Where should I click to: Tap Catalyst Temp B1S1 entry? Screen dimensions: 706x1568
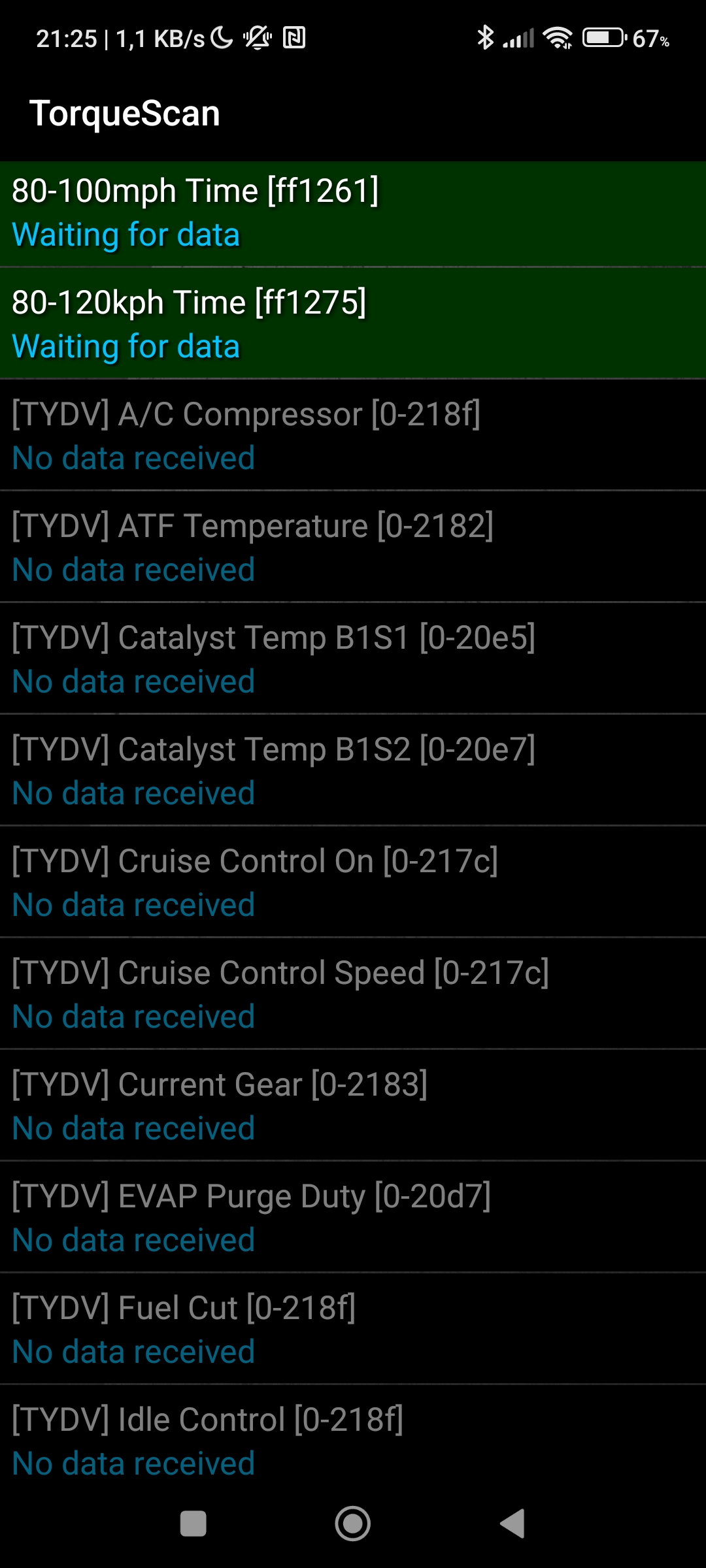click(x=353, y=658)
